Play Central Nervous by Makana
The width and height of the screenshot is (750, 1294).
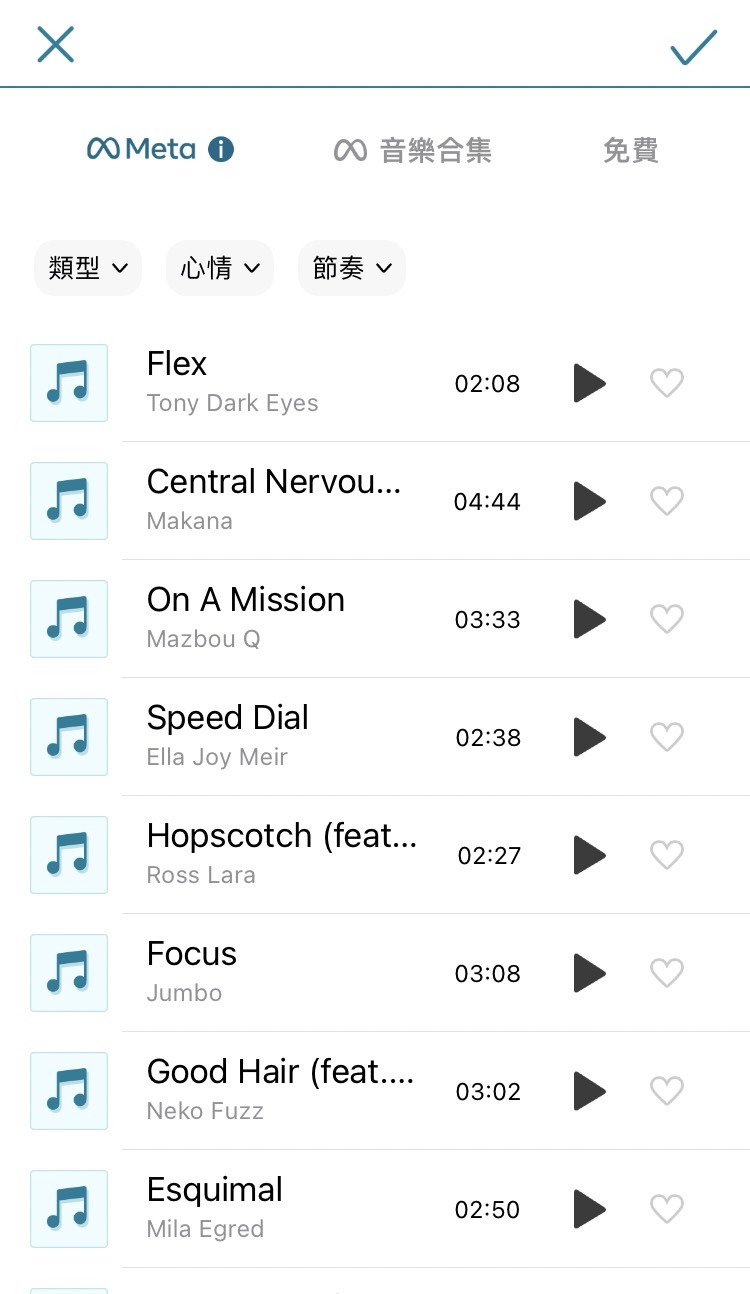[589, 501]
